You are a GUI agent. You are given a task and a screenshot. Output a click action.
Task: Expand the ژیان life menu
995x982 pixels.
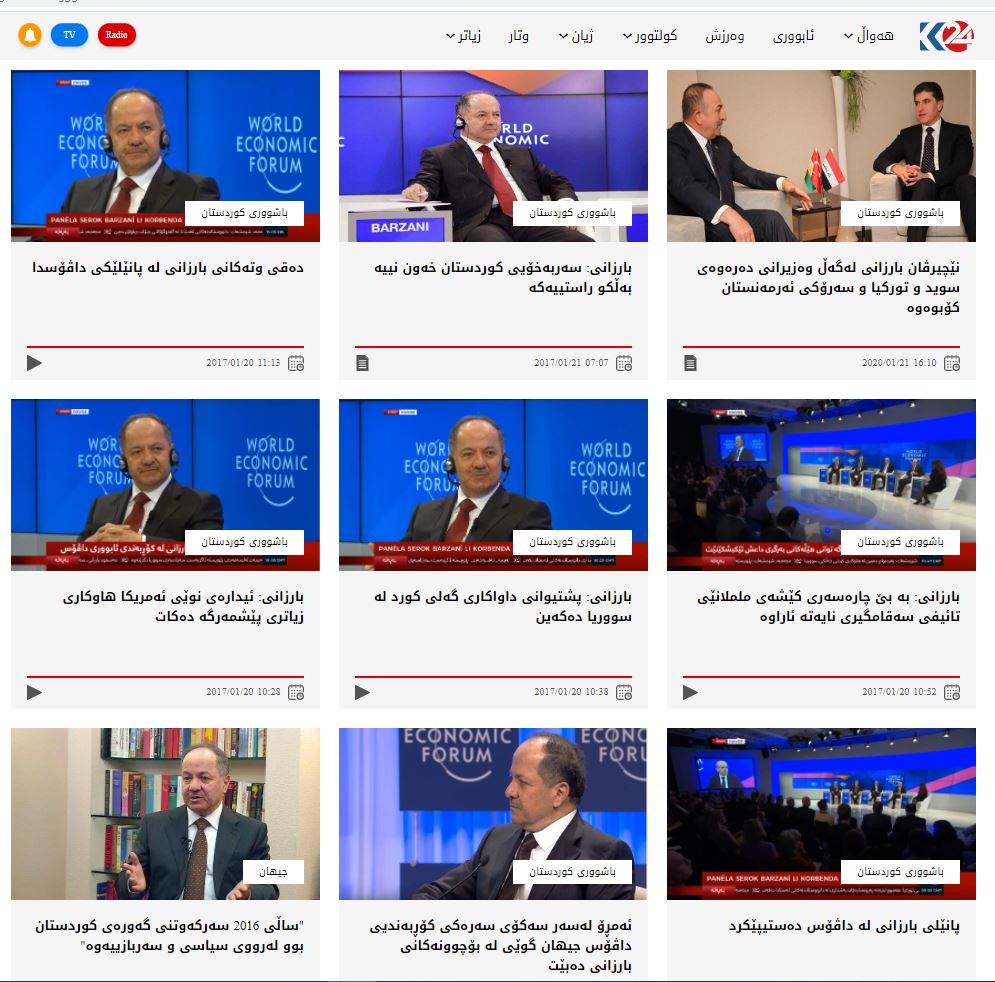point(573,36)
